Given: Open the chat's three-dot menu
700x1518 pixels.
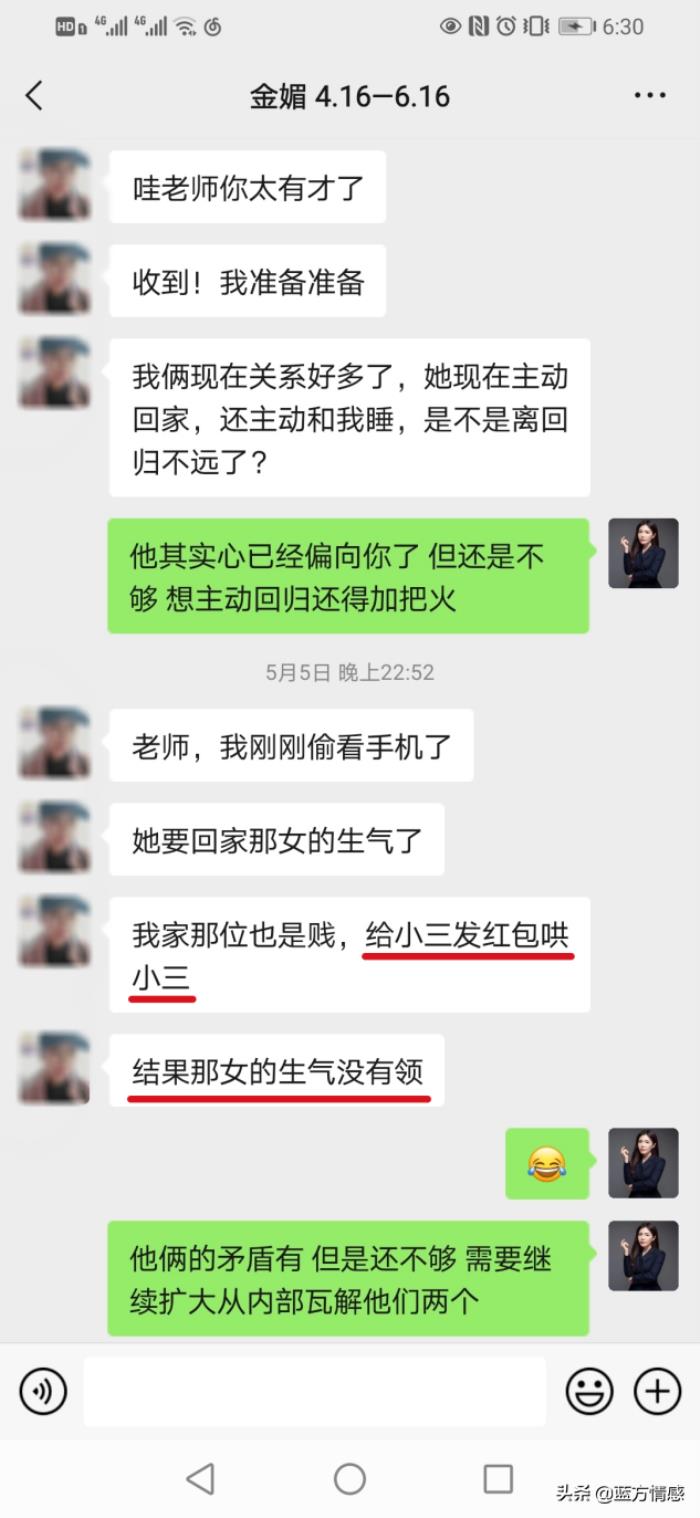Looking at the screenshot, I should 650,96.
